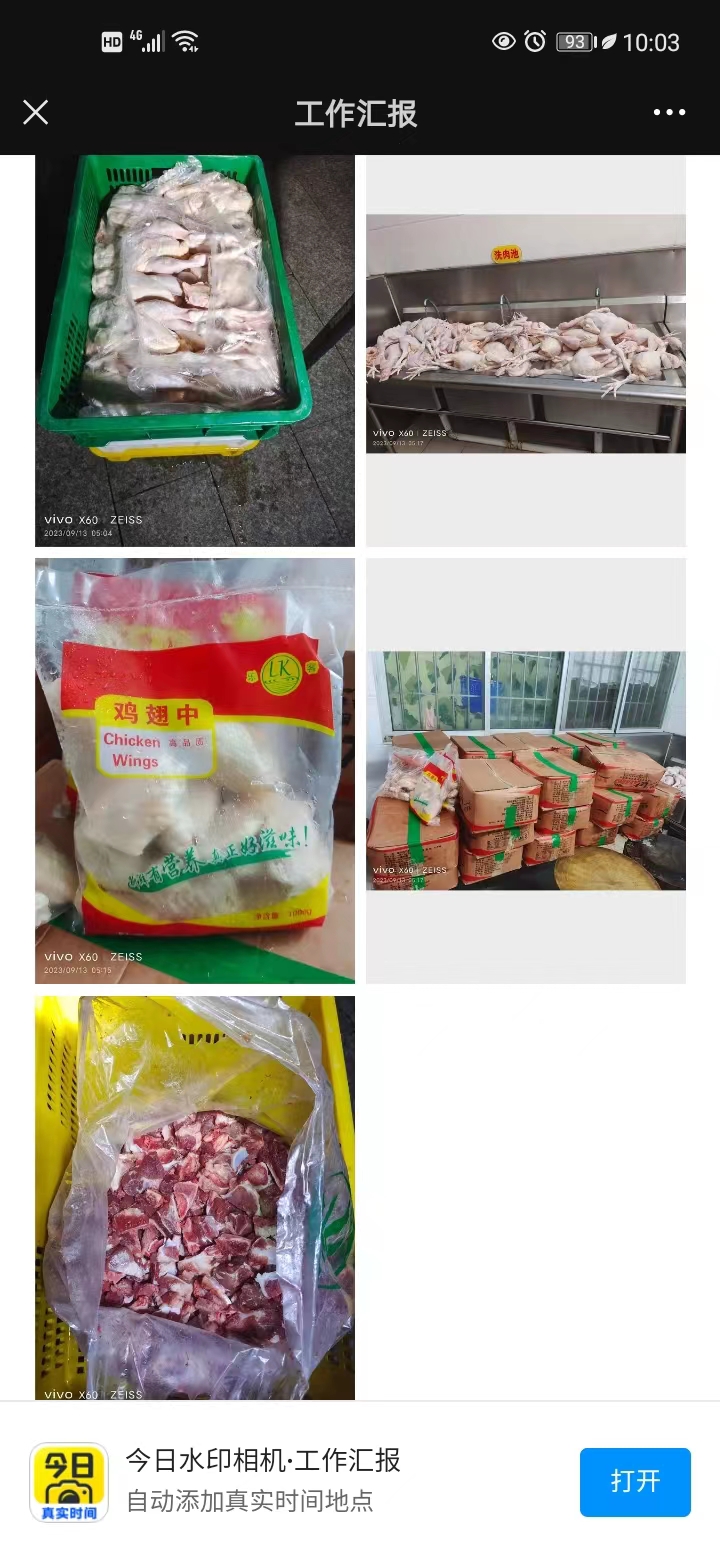View the stacked cardboard boxes photo
The height and width of the screenshot is (1560, 720).
(526, 770)
